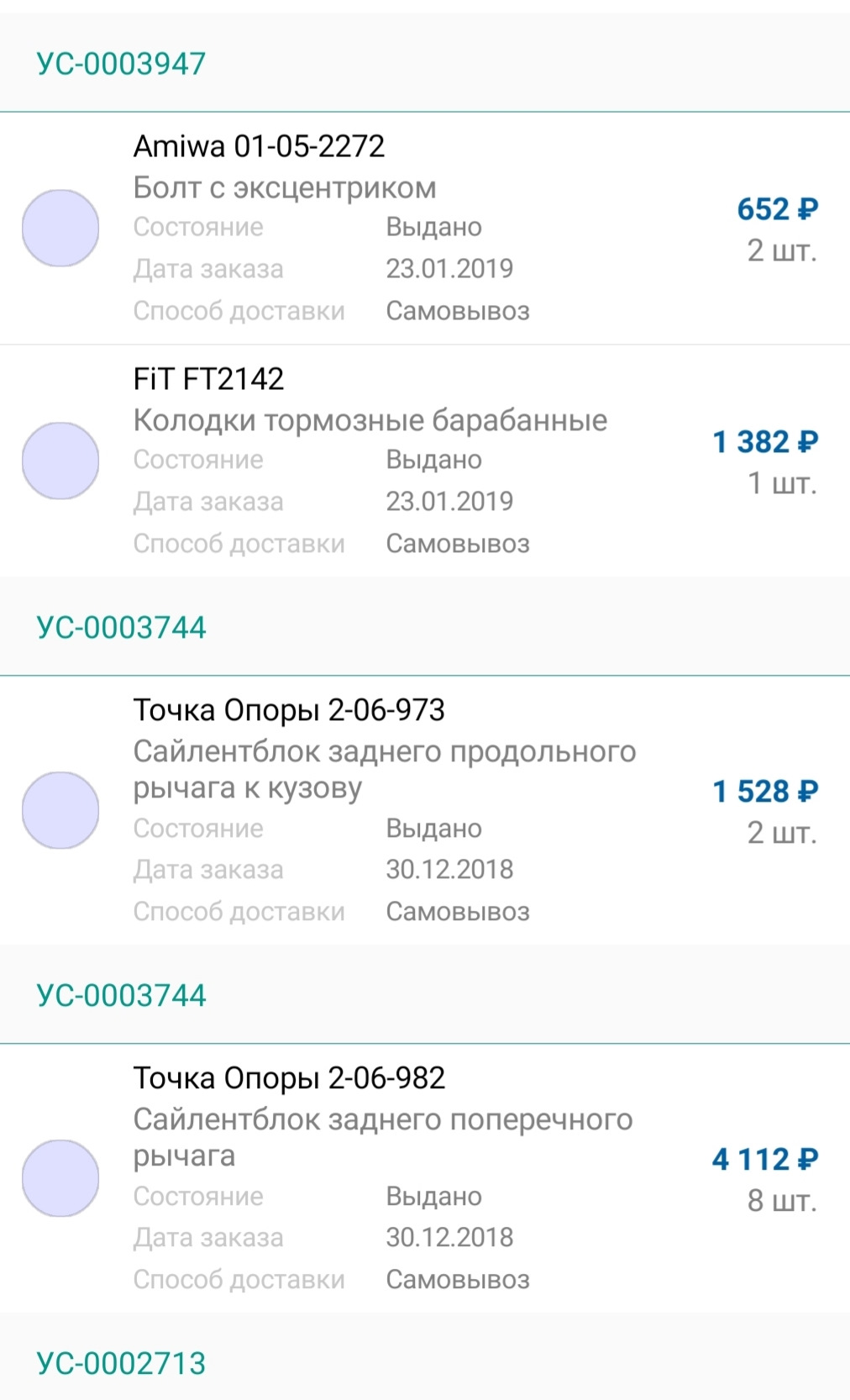Image resolution: width=850 pixels, height=1400 pixels.
Task: Tap Выдано status of the FiT FT2142 item
Action: [x=433, y=459]
